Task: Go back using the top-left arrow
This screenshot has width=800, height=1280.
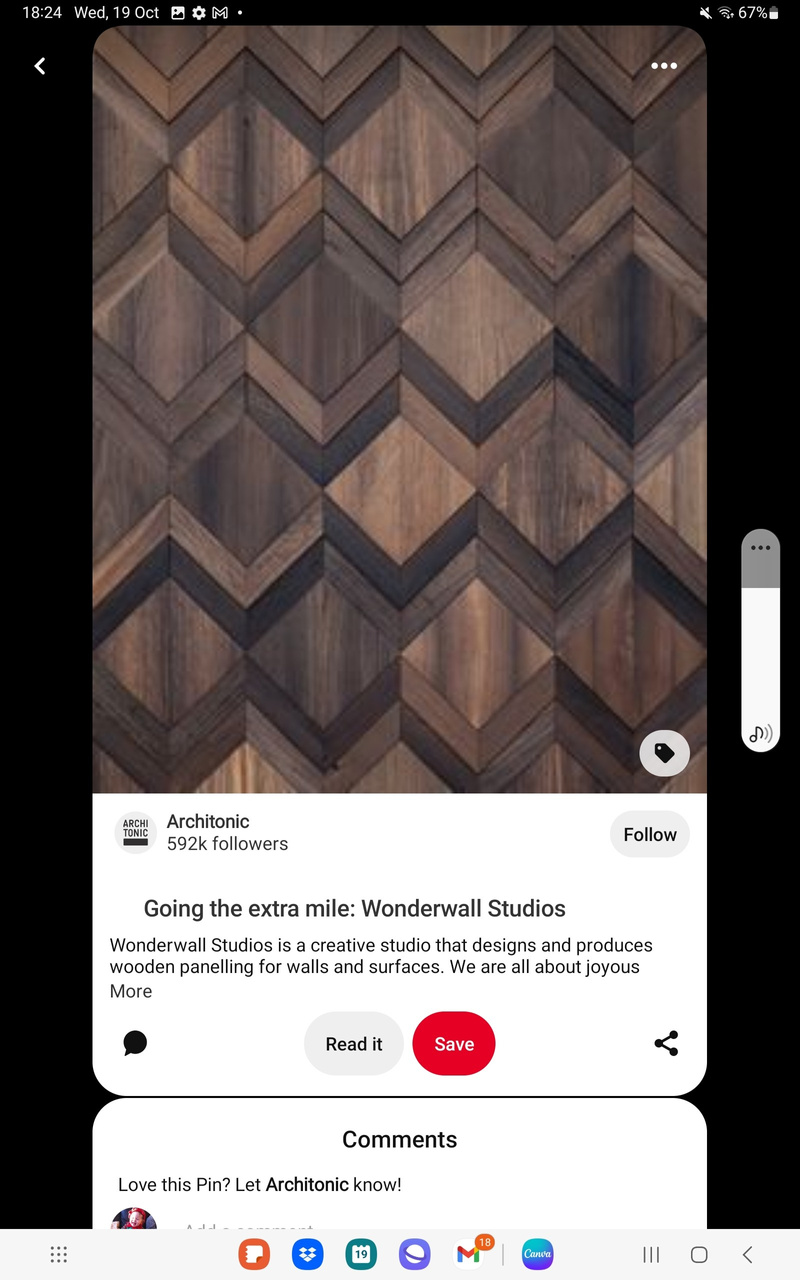Action: point(40,66)
